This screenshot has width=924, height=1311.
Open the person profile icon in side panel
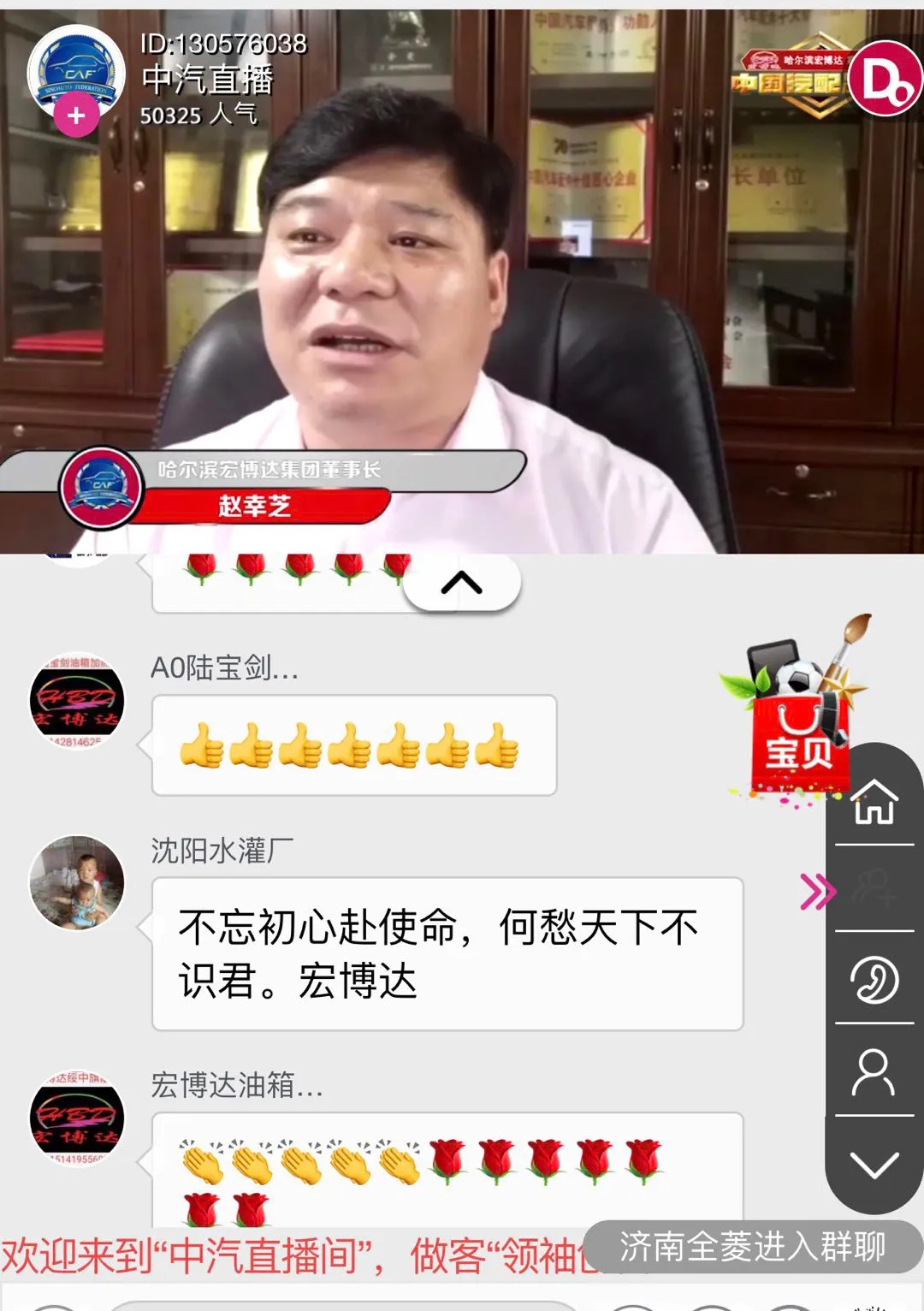pos(874,1072)
